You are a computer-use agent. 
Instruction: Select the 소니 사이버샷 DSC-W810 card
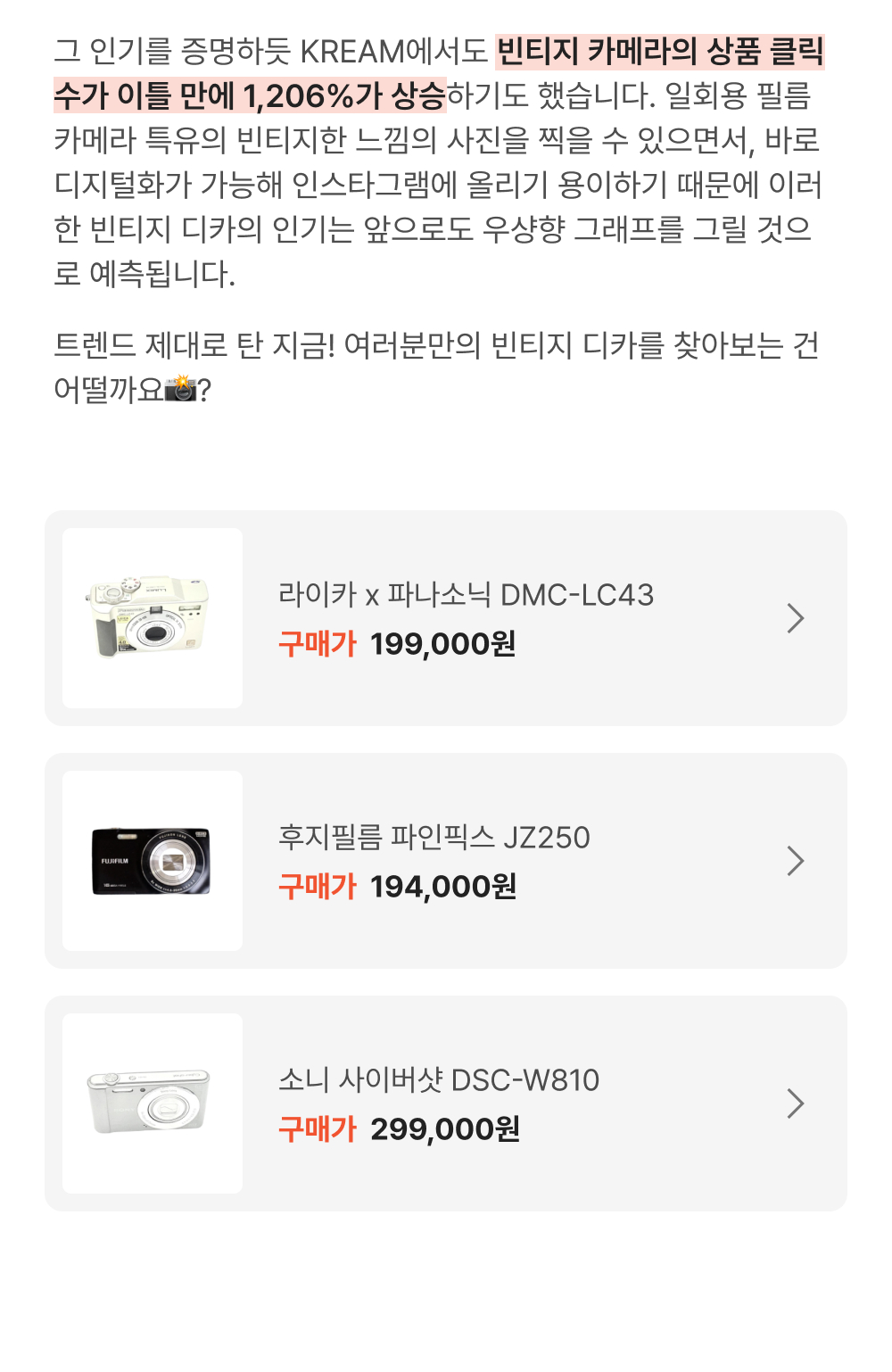[446, 1103]
